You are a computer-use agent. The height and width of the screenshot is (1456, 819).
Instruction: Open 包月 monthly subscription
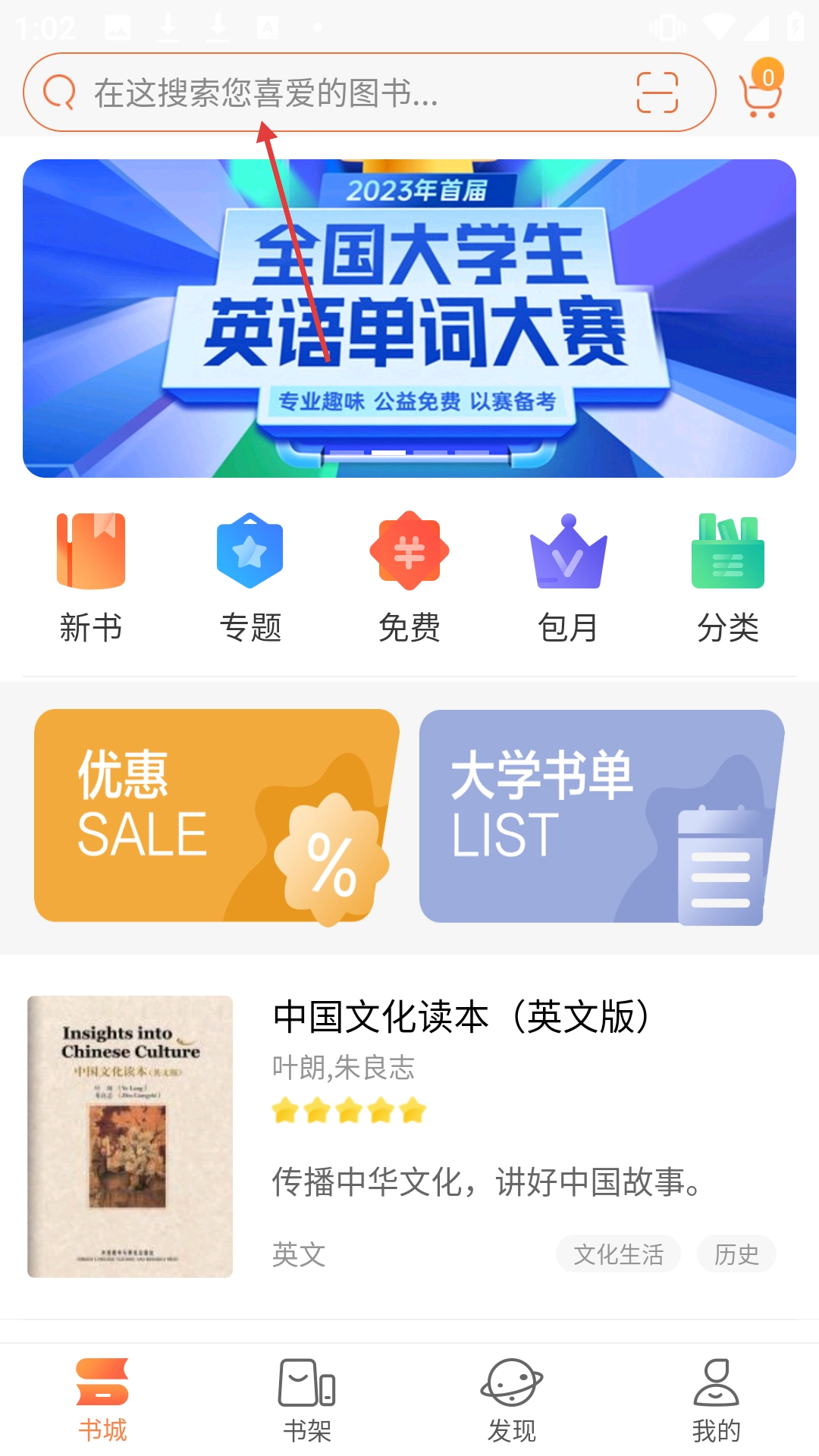pos(568,578)
